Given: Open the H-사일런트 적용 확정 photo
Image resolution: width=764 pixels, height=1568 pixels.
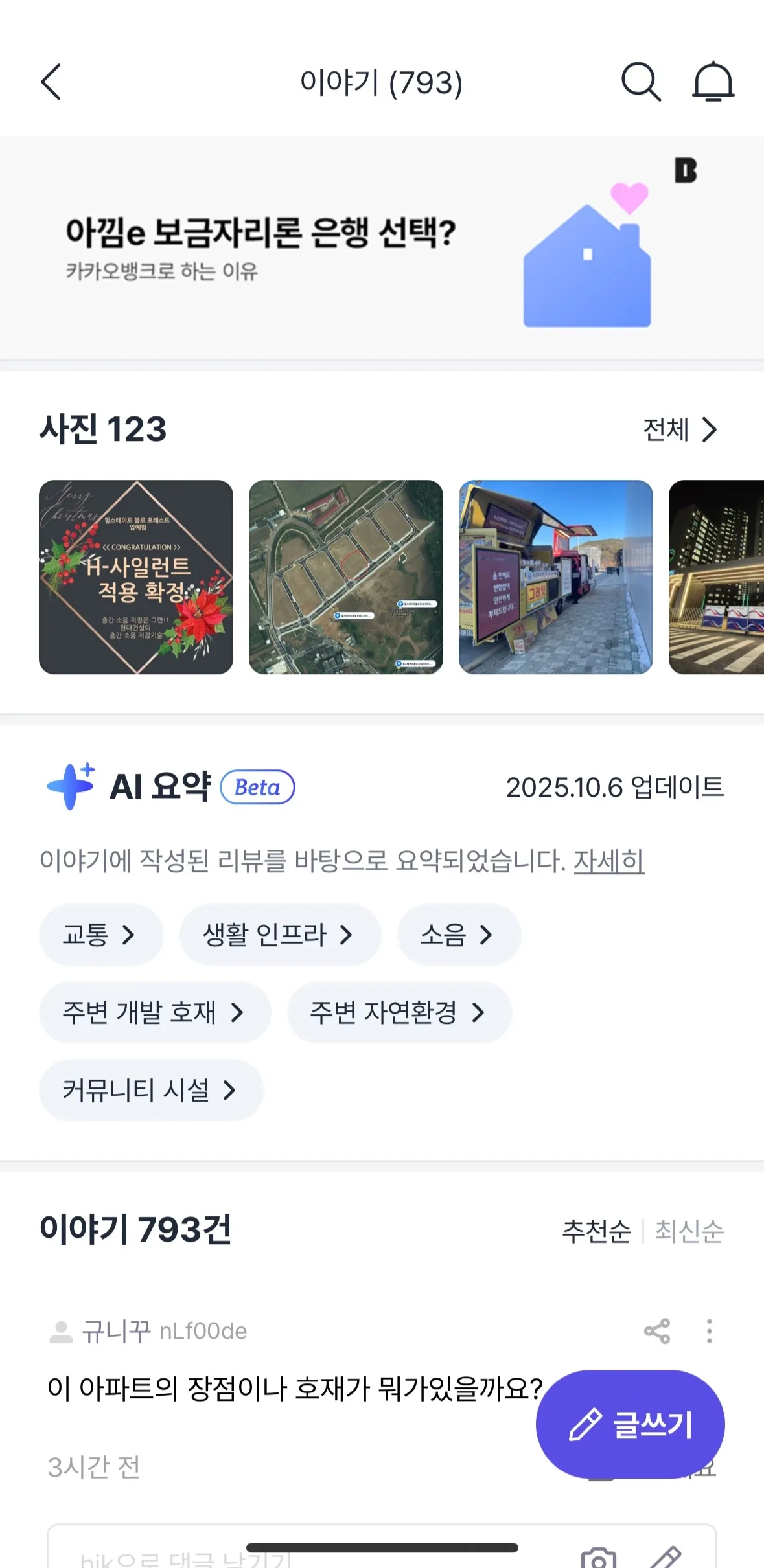Looking at the screenshot, I should 136,577.
